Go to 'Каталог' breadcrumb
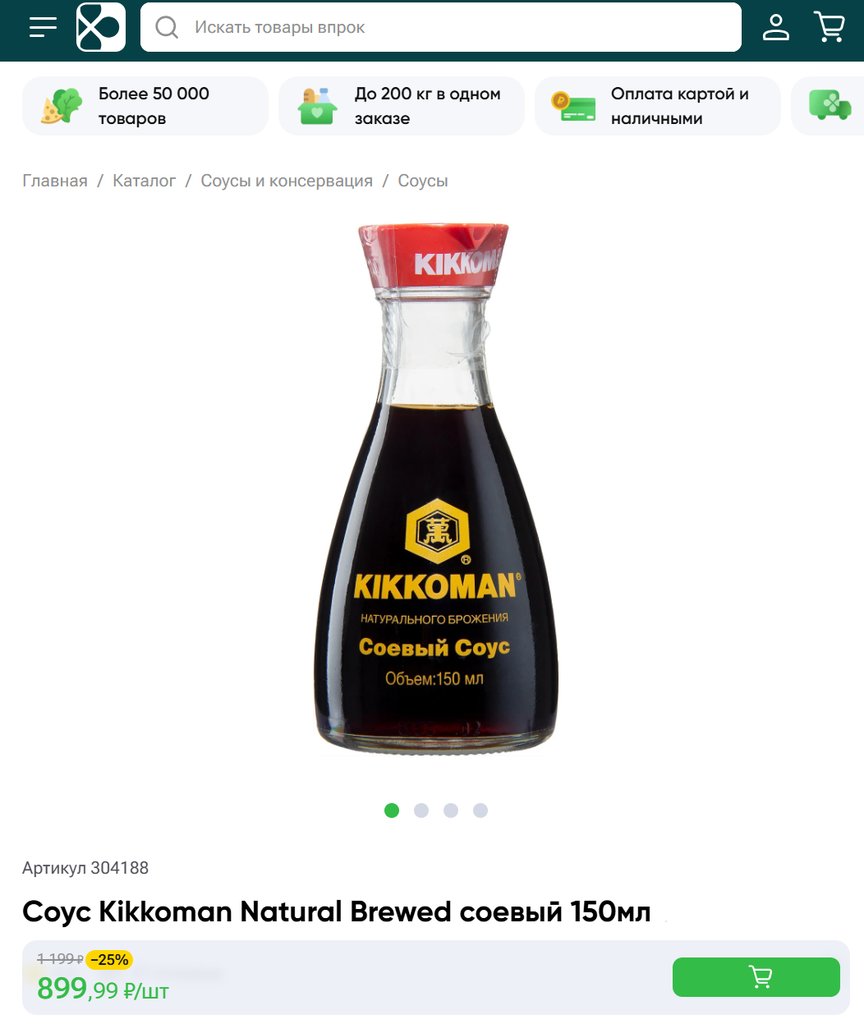The image size is (864, 1024). (x=144, y=181)
